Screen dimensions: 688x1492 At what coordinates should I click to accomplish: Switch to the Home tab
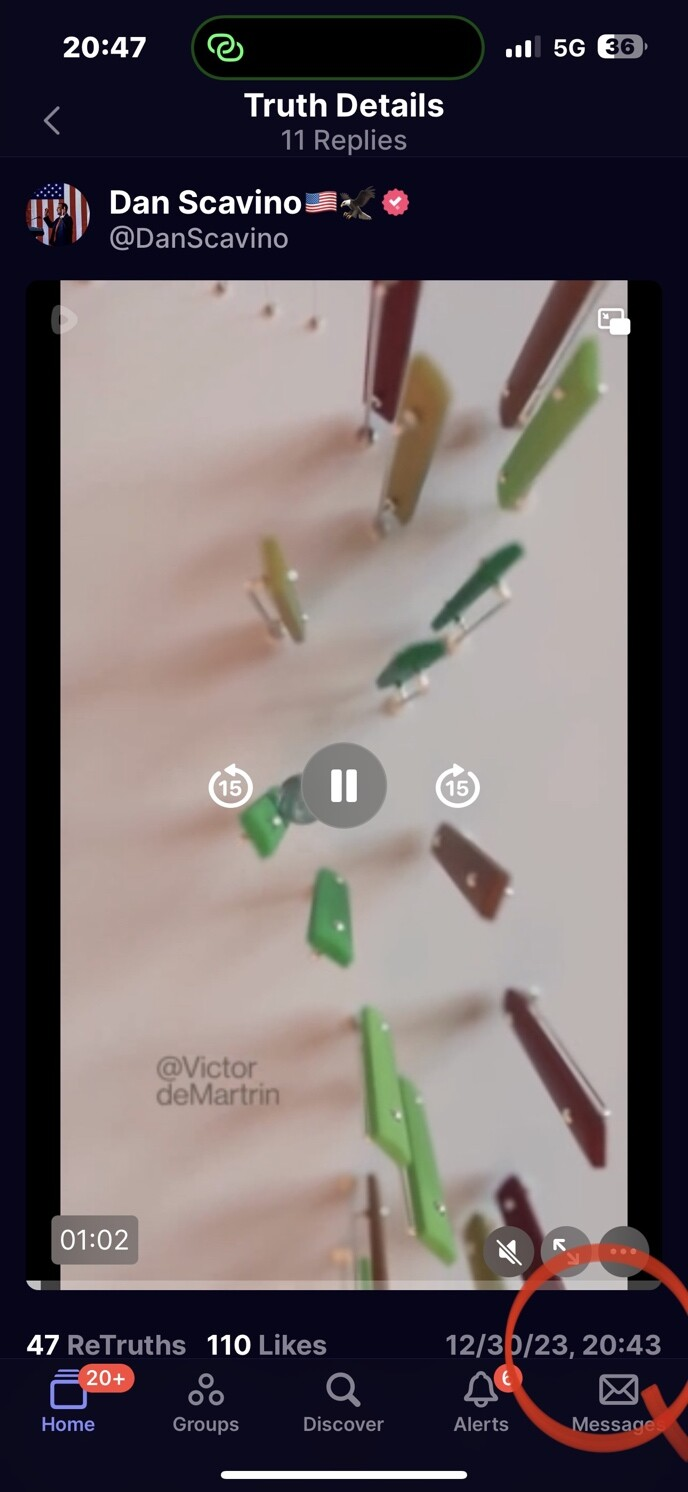pos(68,1402)
